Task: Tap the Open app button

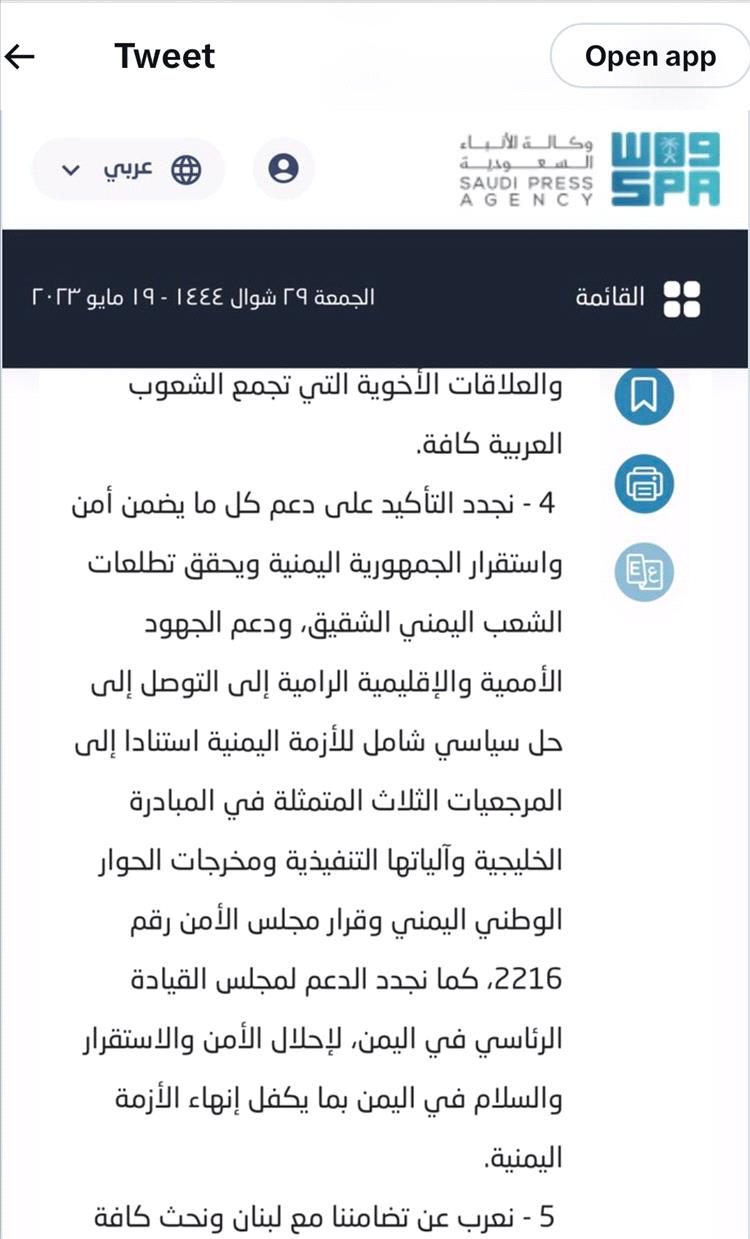Action: [x=650, y=57]
